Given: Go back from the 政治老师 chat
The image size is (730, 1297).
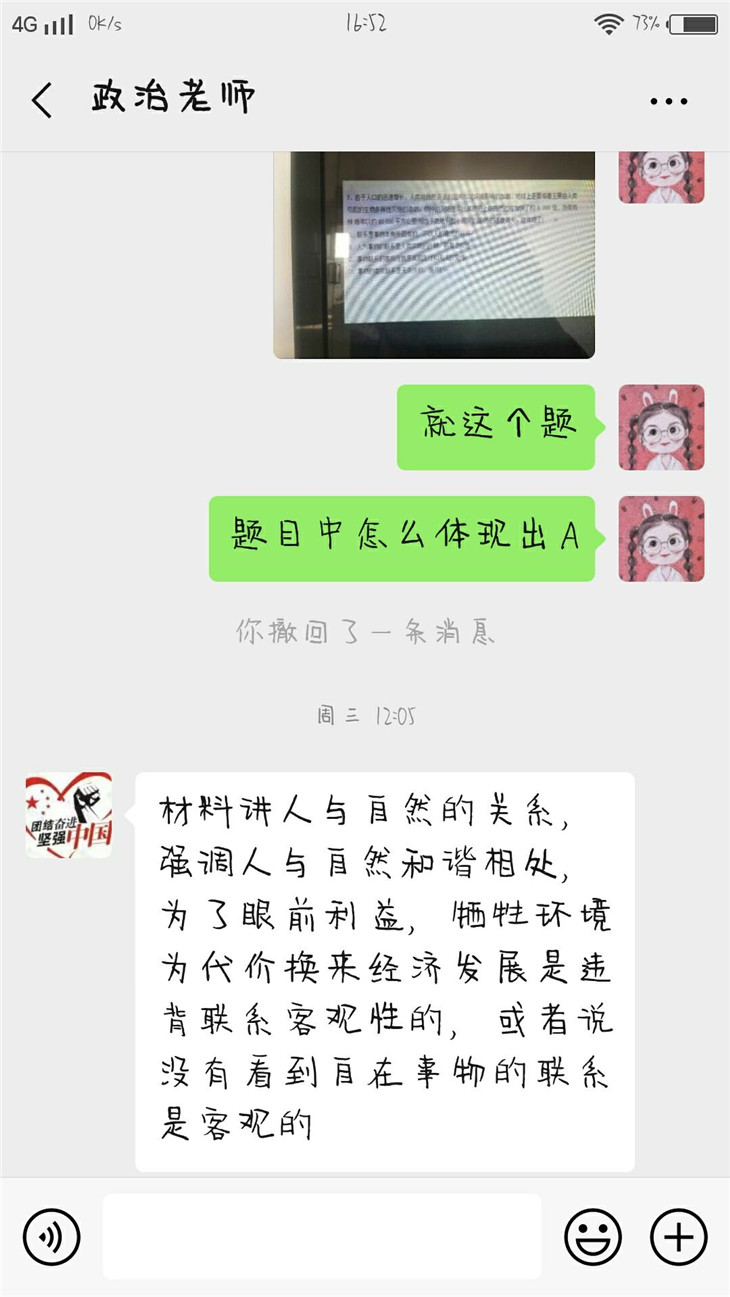Looking at the screenshot, I should 42,101.
